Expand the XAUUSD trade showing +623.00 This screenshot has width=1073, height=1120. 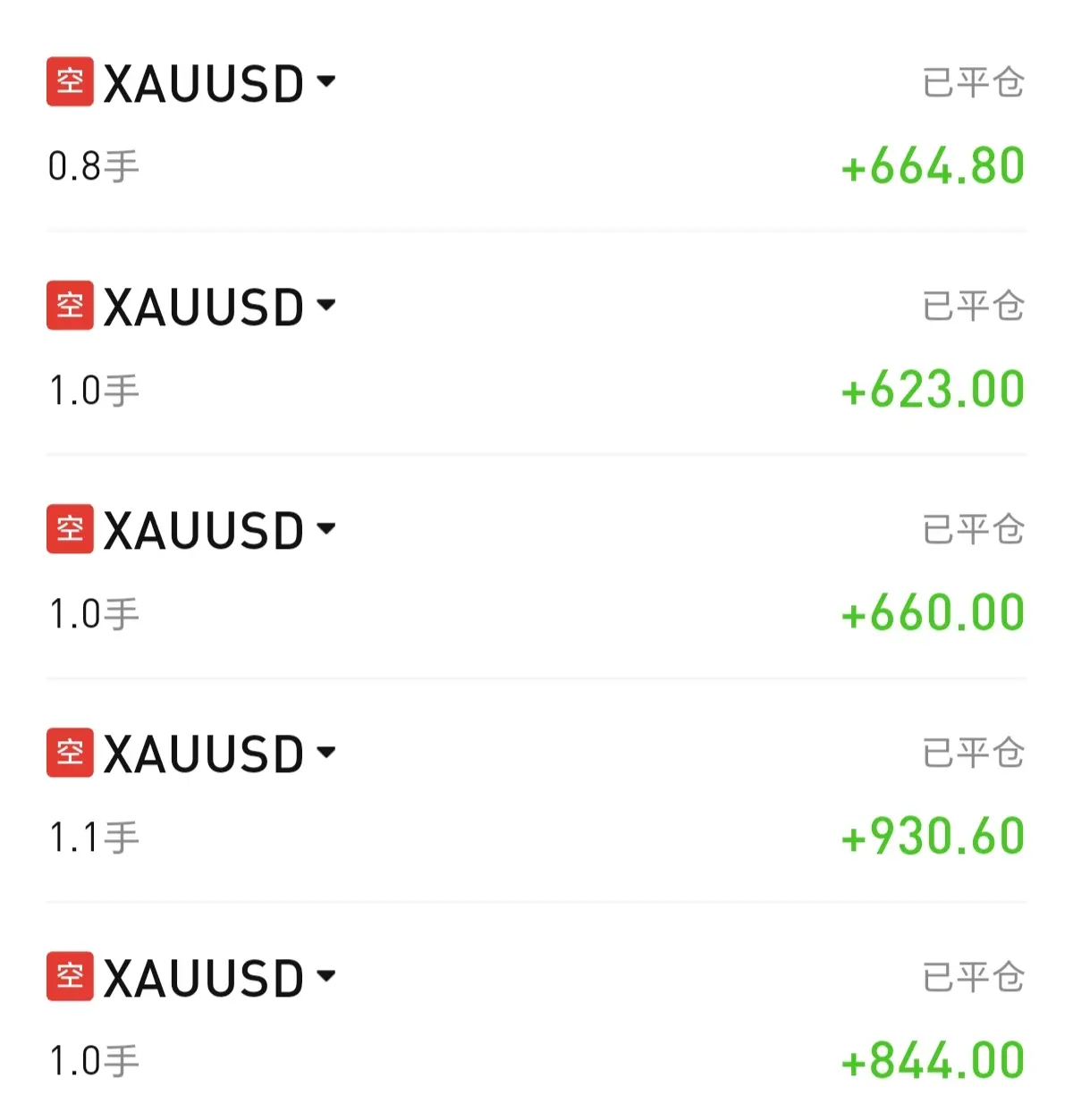point(326,306)
